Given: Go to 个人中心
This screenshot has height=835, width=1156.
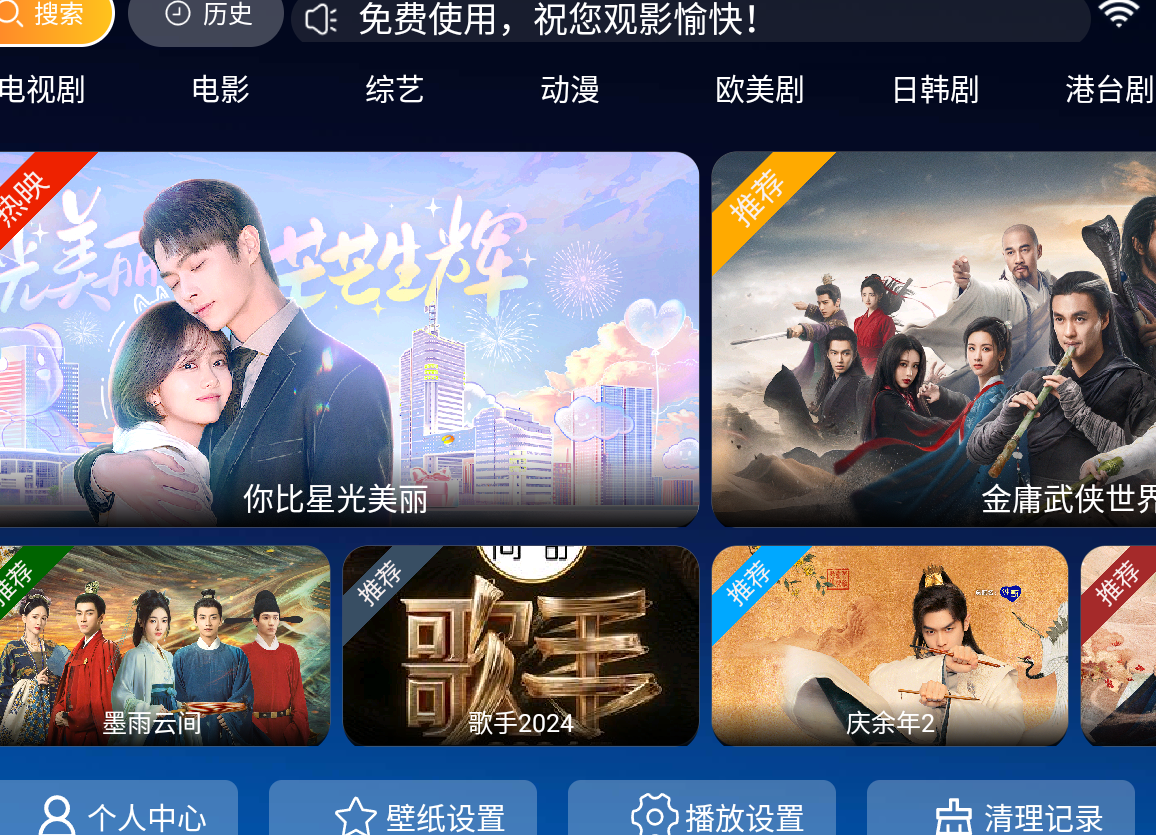Looking at the screenshot, I should click(118, 812).
